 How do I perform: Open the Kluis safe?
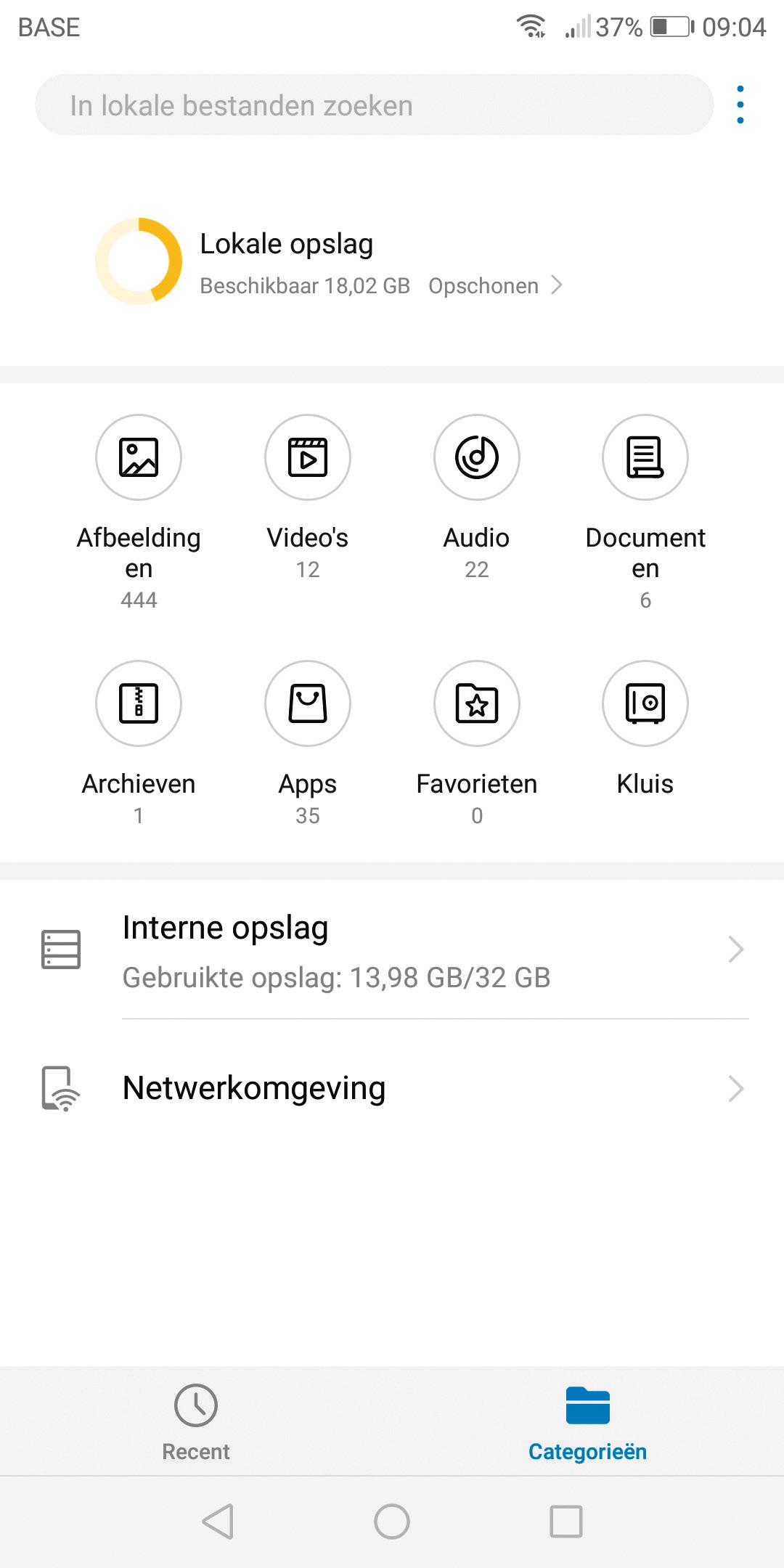tap(645, 703)
